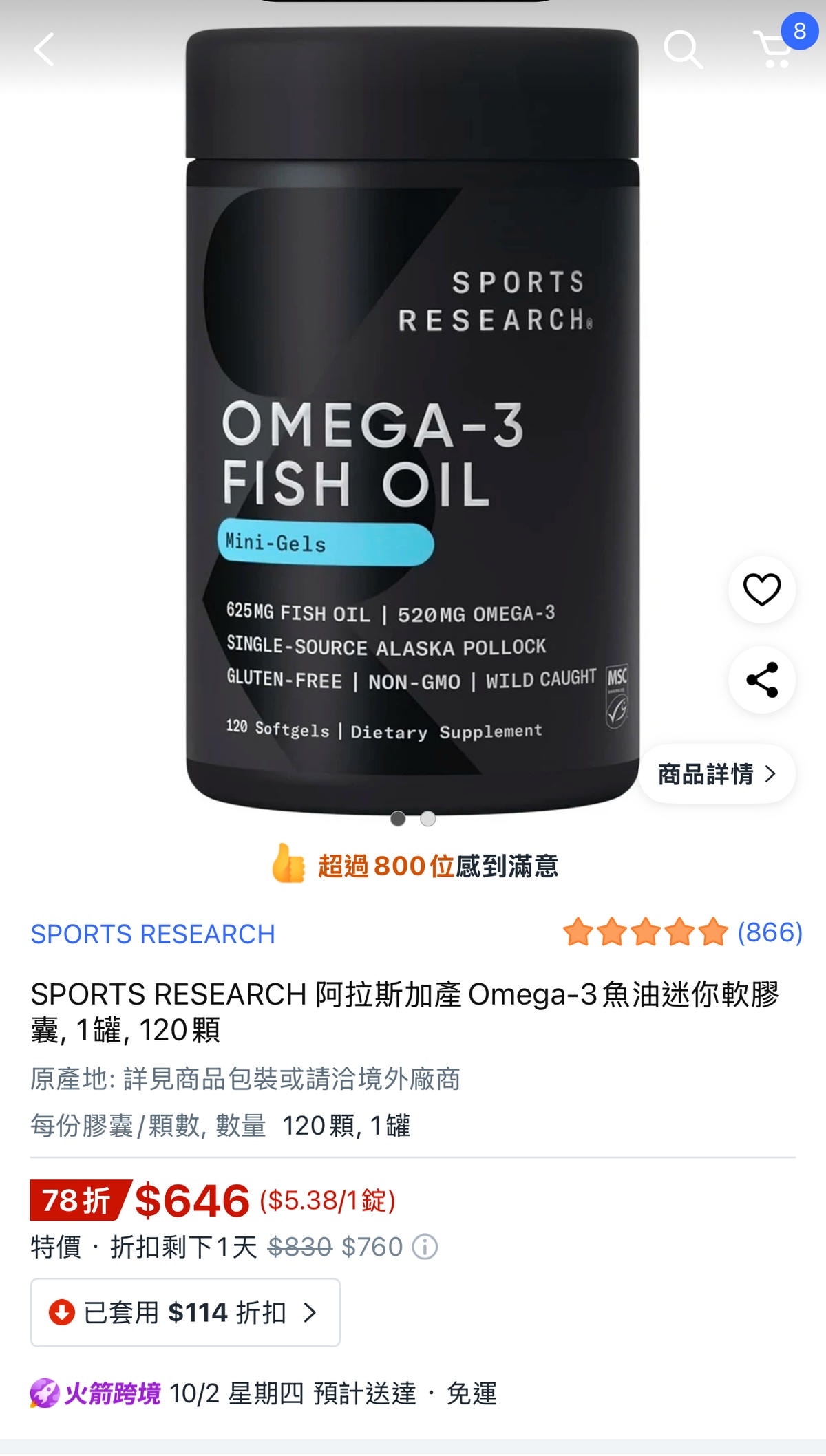
Task: Expand the 已套用 $114 折扣 discount box
Action: [185, 1312]
